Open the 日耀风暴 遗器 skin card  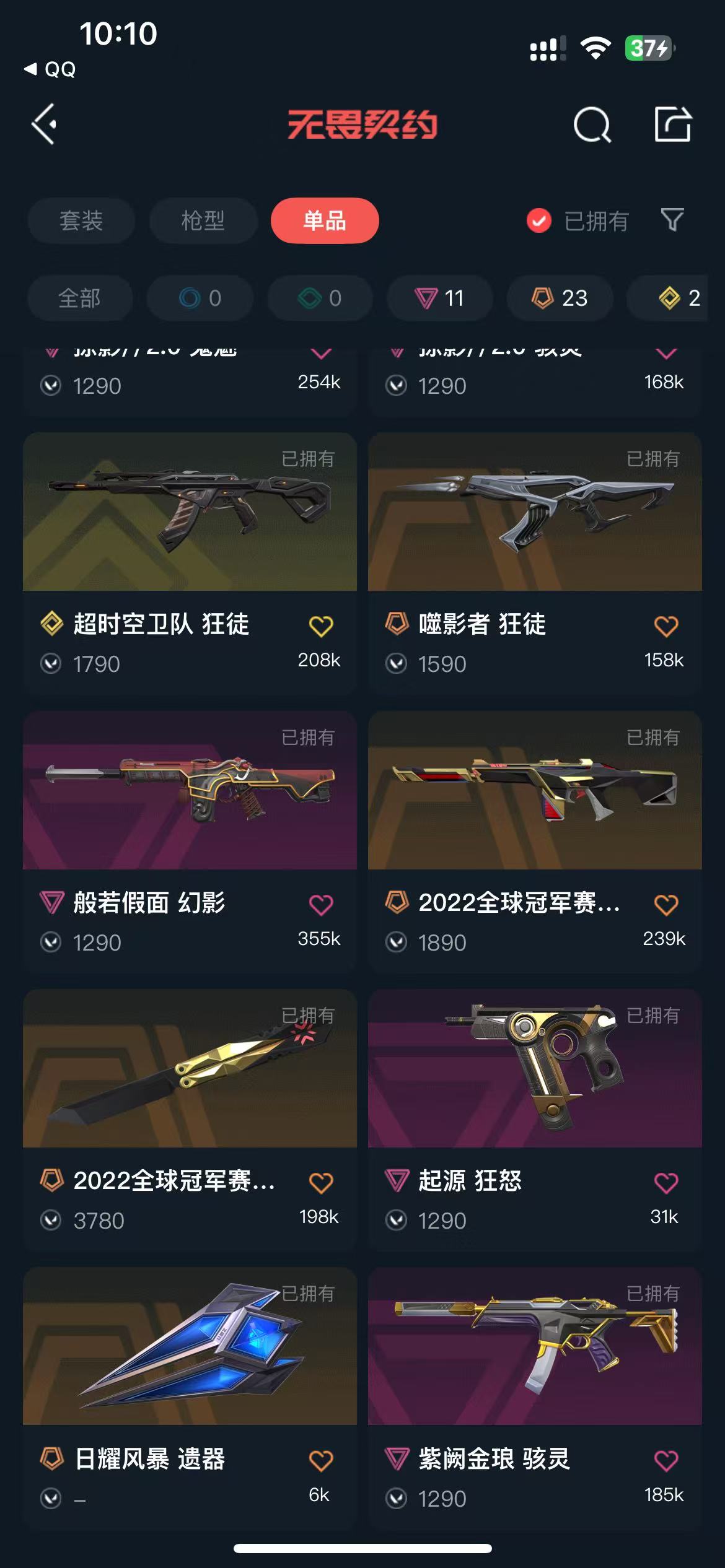click(190, 1398)
